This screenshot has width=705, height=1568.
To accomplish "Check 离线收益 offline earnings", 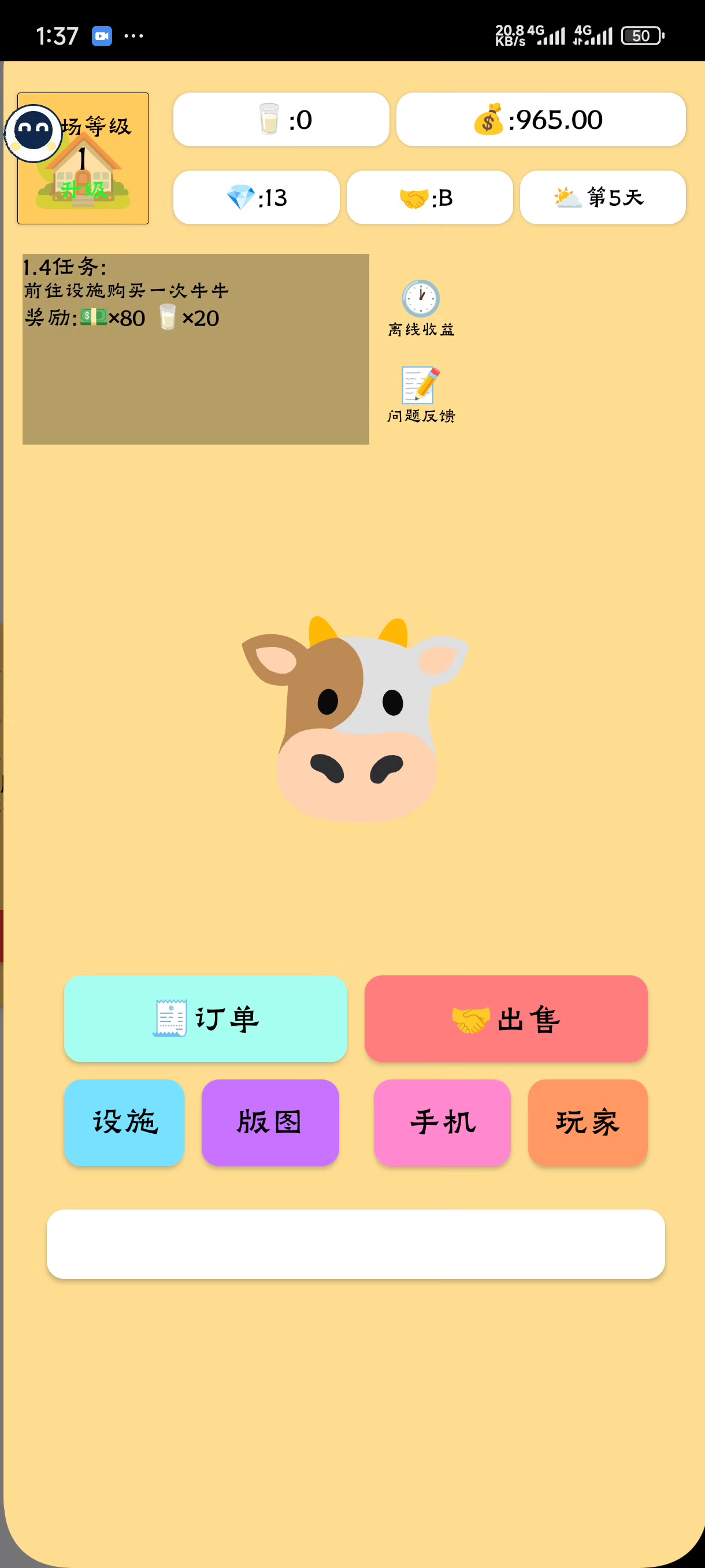I will click(x=421, y=308).
